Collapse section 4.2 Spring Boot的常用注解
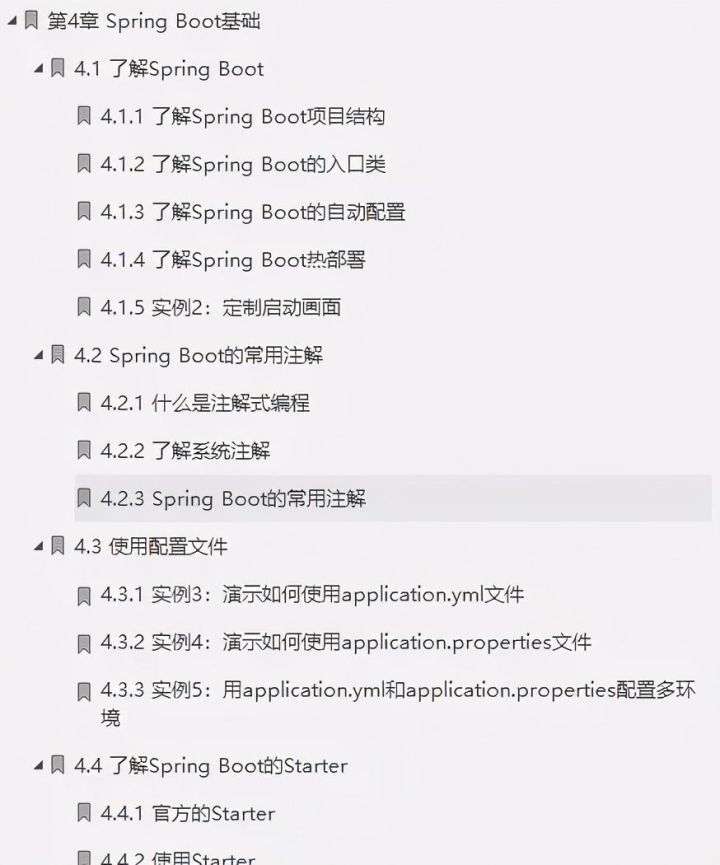The width and height of the screenshot is (720, 865). pos(38,356)
